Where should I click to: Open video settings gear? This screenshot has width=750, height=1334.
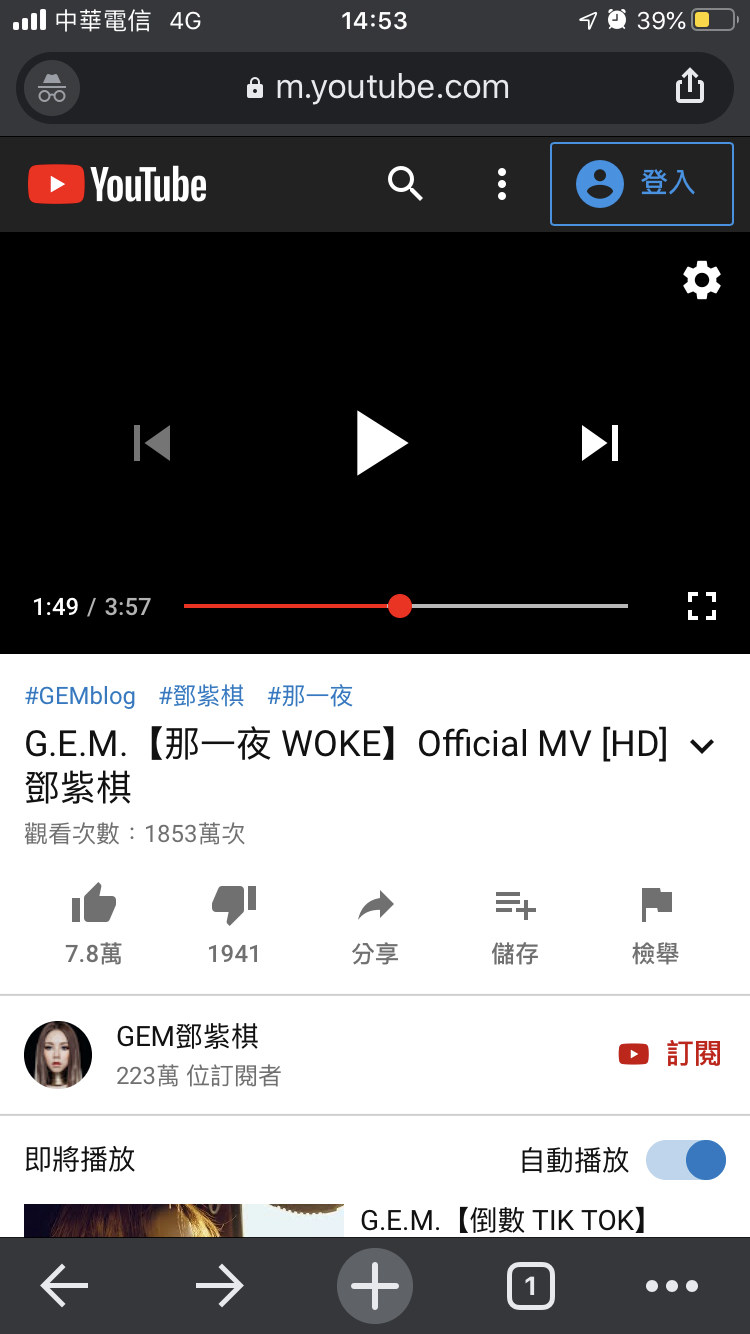(702, 280)
